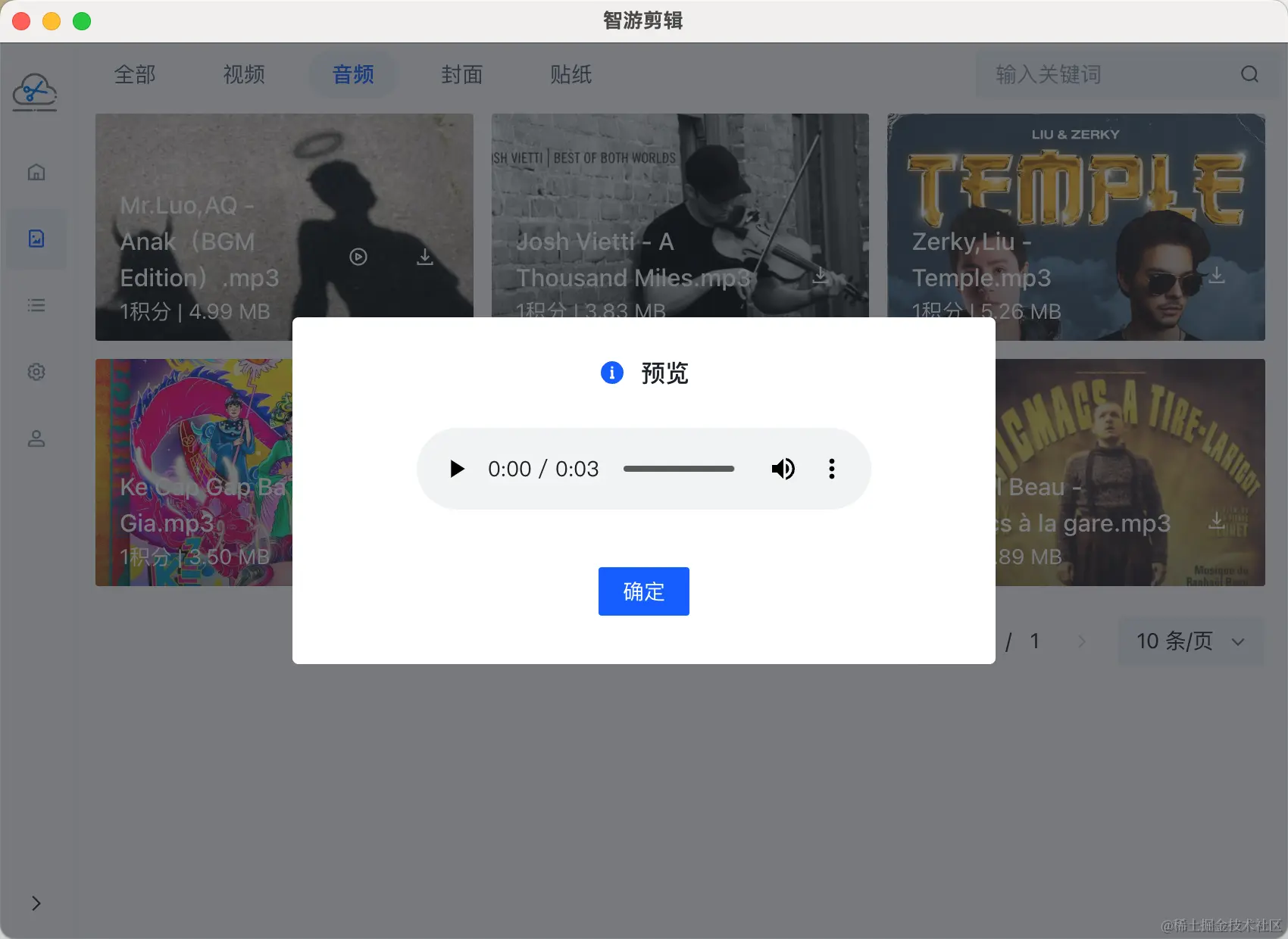Open the list icon in the sidebar
This screenshot has height=939, width=1288.
click(x=36, y=305)
